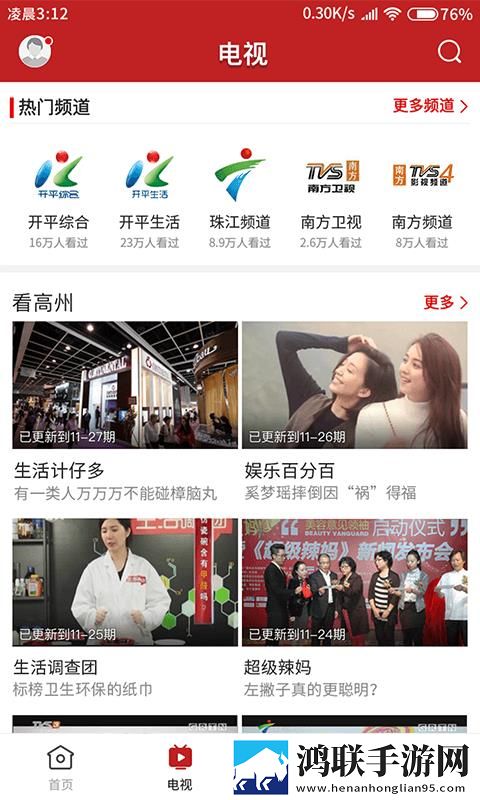Open the 更多频道 link
The image size is (480, 800).
pyautogui.click(x=430, y=106)
